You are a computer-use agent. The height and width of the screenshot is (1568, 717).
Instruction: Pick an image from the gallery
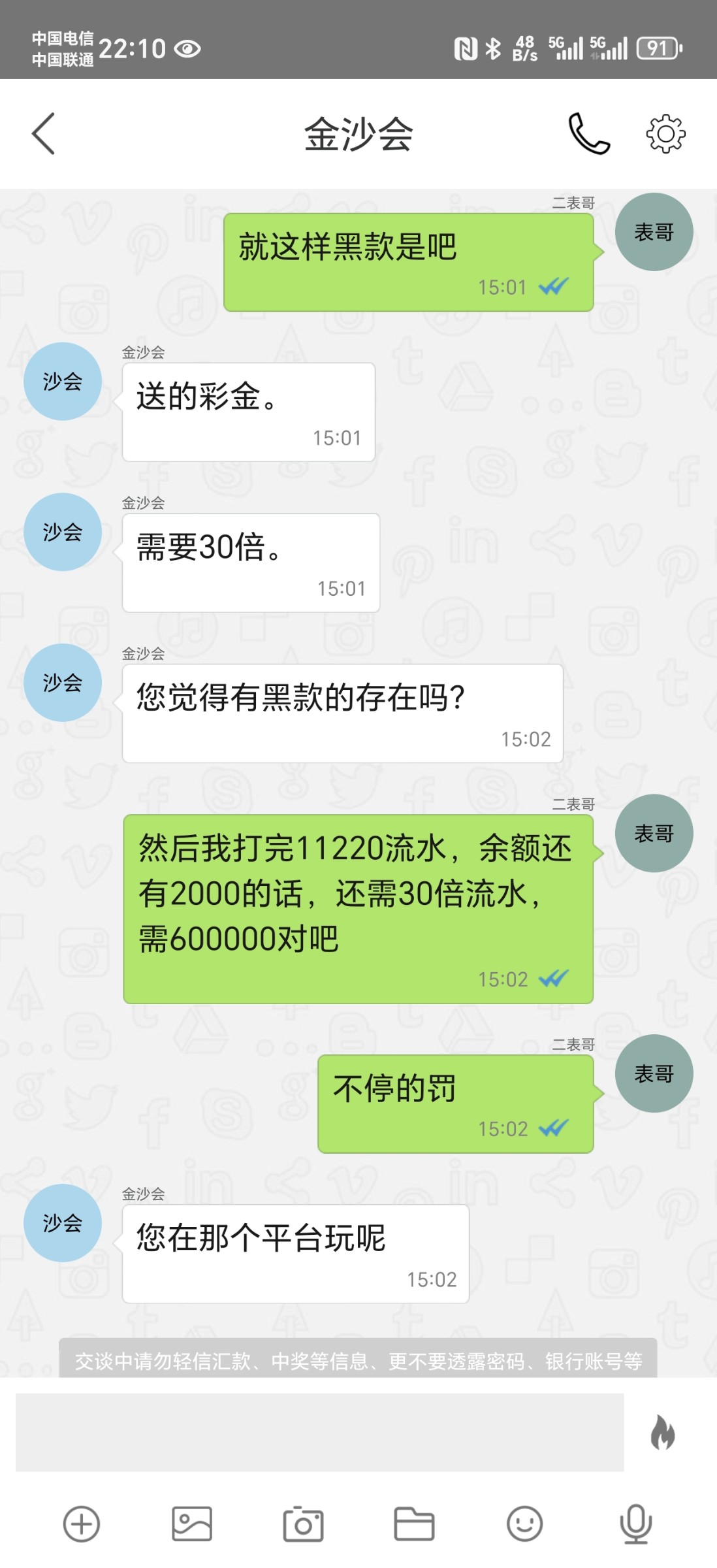tap(192, 1524)
